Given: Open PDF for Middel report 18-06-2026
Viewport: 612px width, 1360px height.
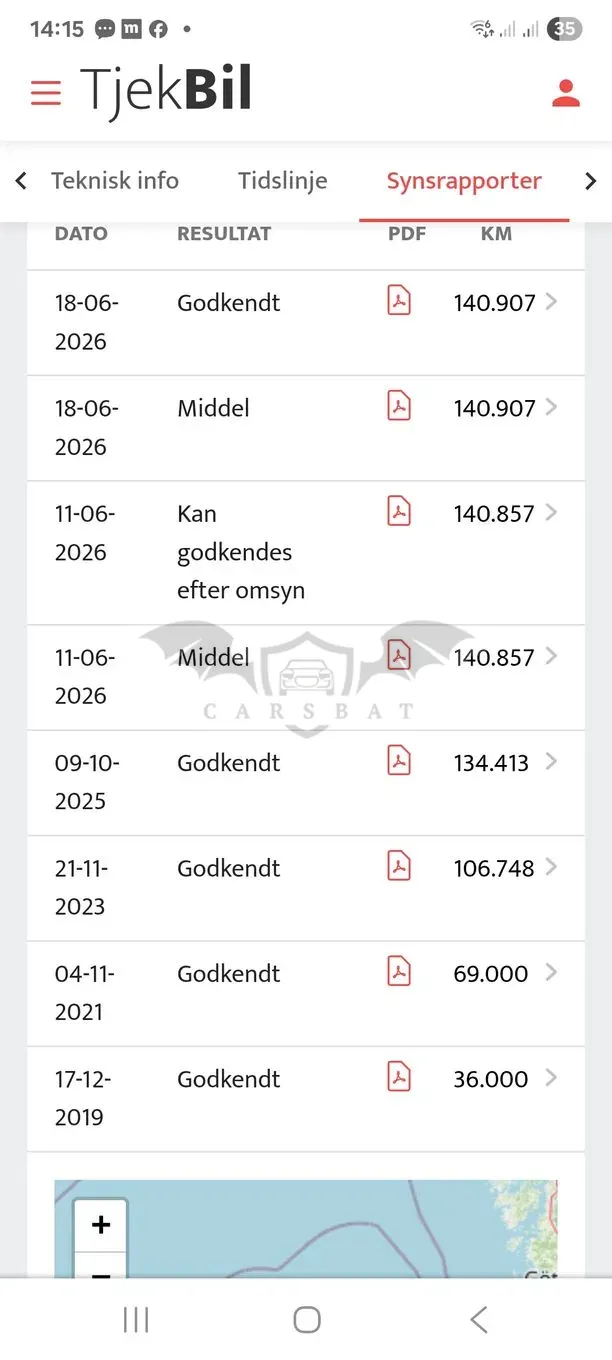Looking at the screenshot, I should 399,405.
